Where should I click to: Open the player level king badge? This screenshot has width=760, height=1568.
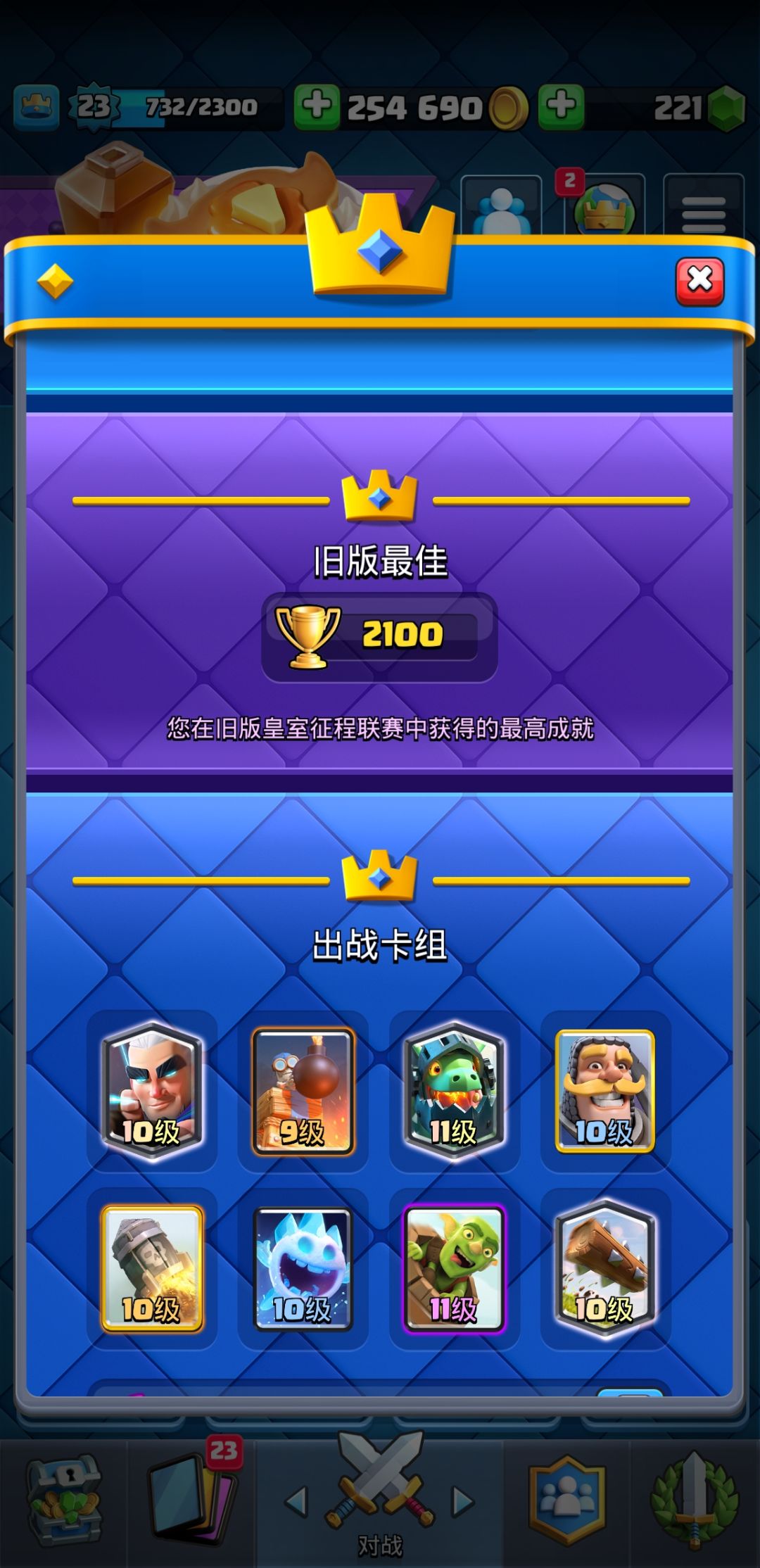click(x=36, y=107)
